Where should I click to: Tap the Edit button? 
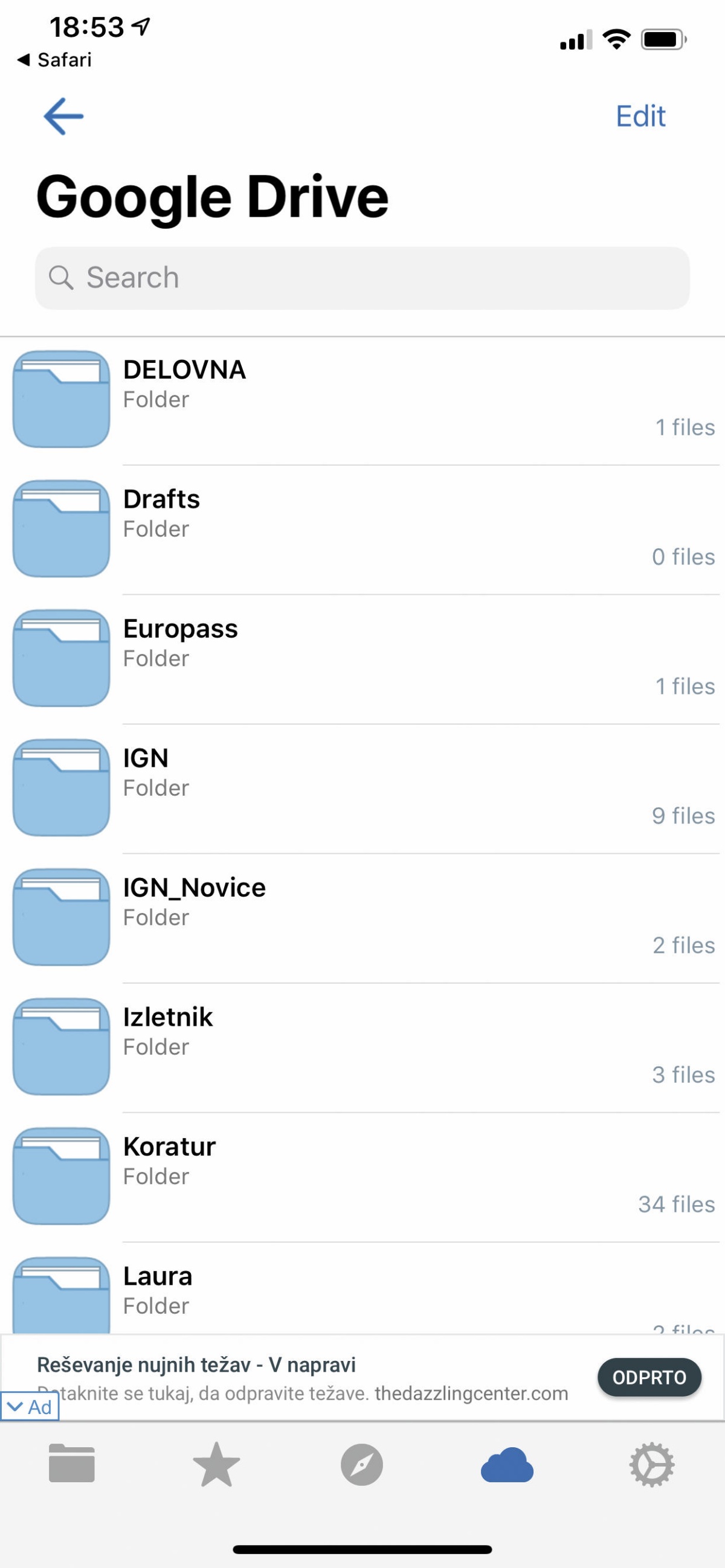click(640, 117)
